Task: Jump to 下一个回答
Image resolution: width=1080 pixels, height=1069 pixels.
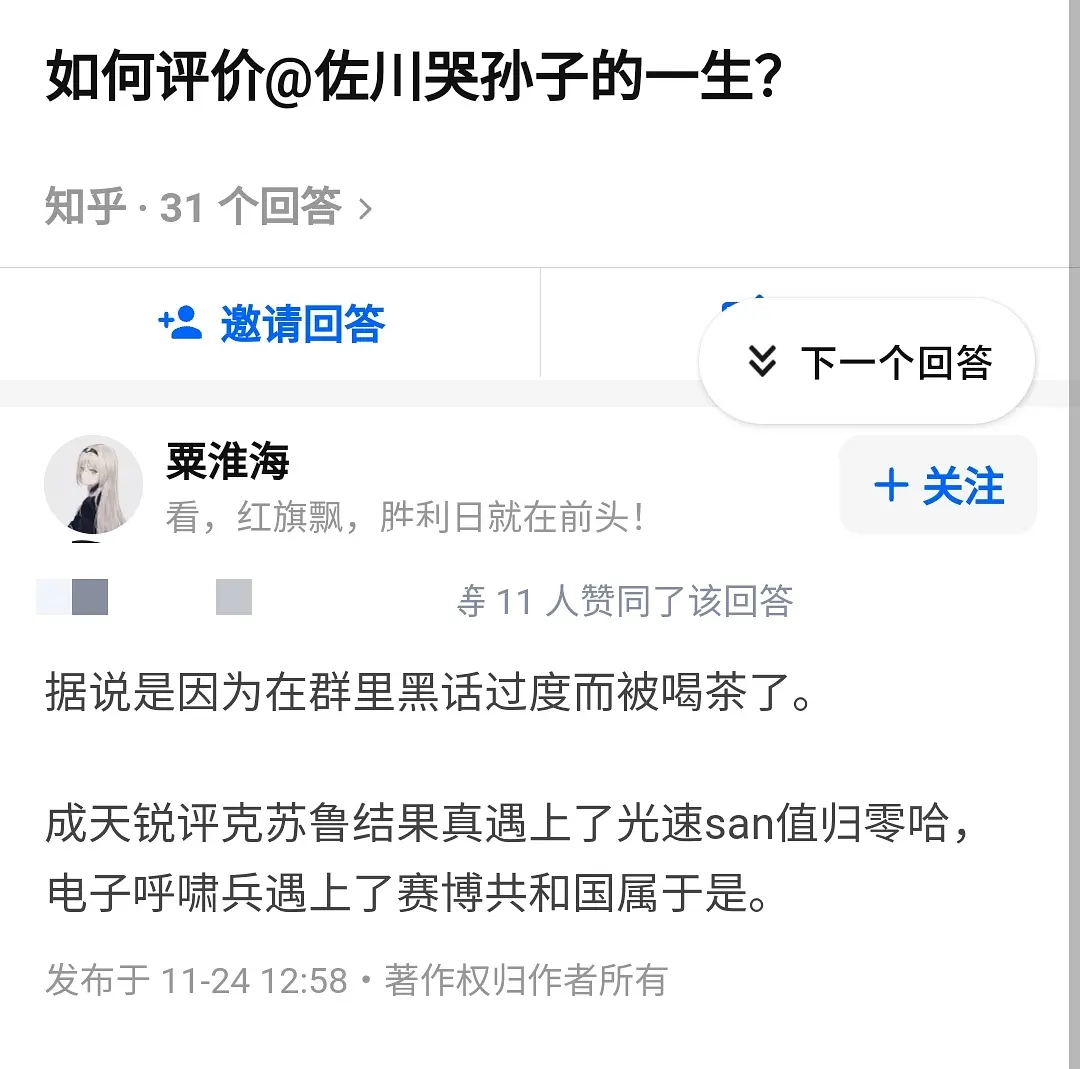Action: pos(867,361)
